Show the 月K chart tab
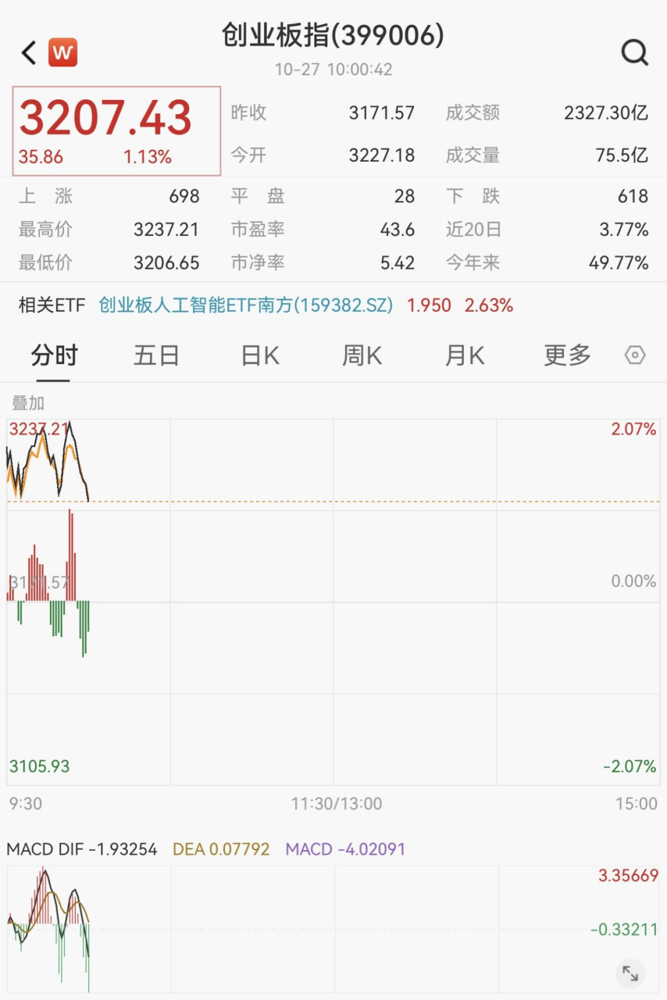Image resolution: width=667 pixels, height=1000 pixels. pos(464,355)
